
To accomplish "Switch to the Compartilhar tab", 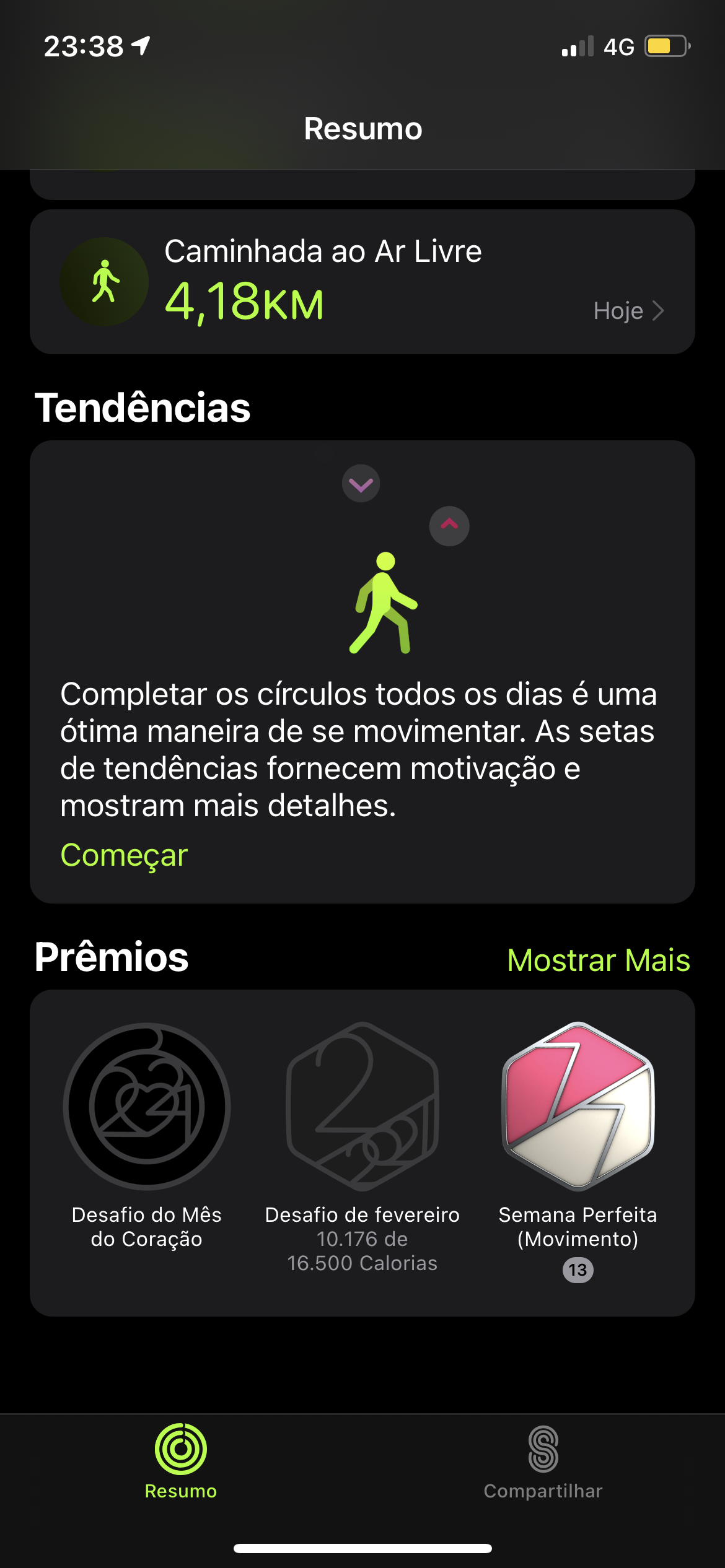I will [x=543, y=1463].
